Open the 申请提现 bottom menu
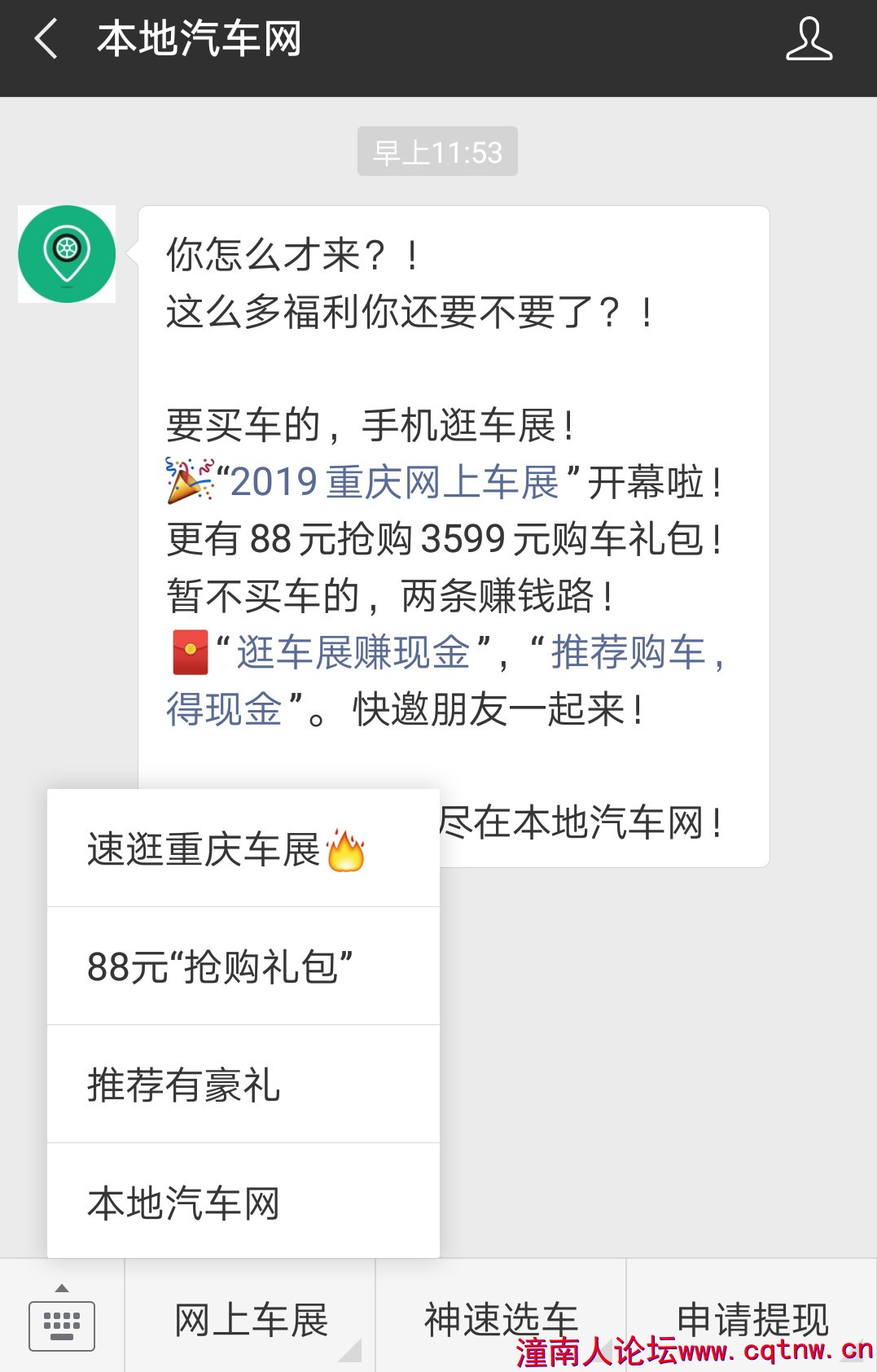877x1372 pixels. [x=751, y=1317]
